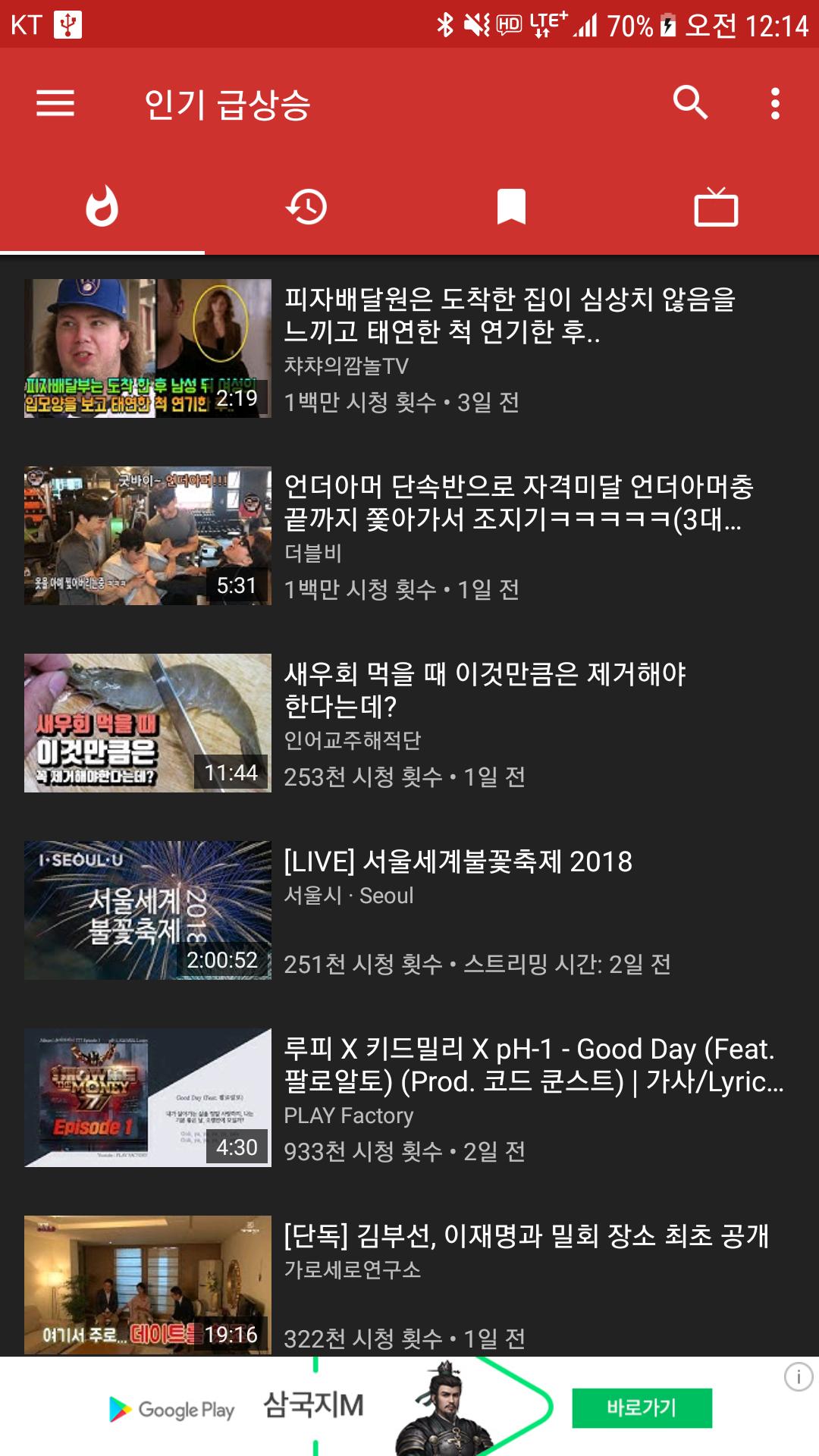Open the search icon
819x1456 pixels.
click(690, 102)
